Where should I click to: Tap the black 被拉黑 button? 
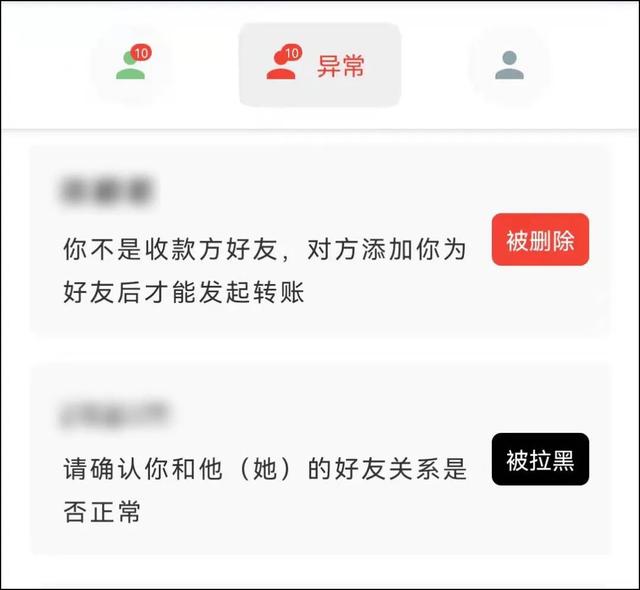coord(540,460)
